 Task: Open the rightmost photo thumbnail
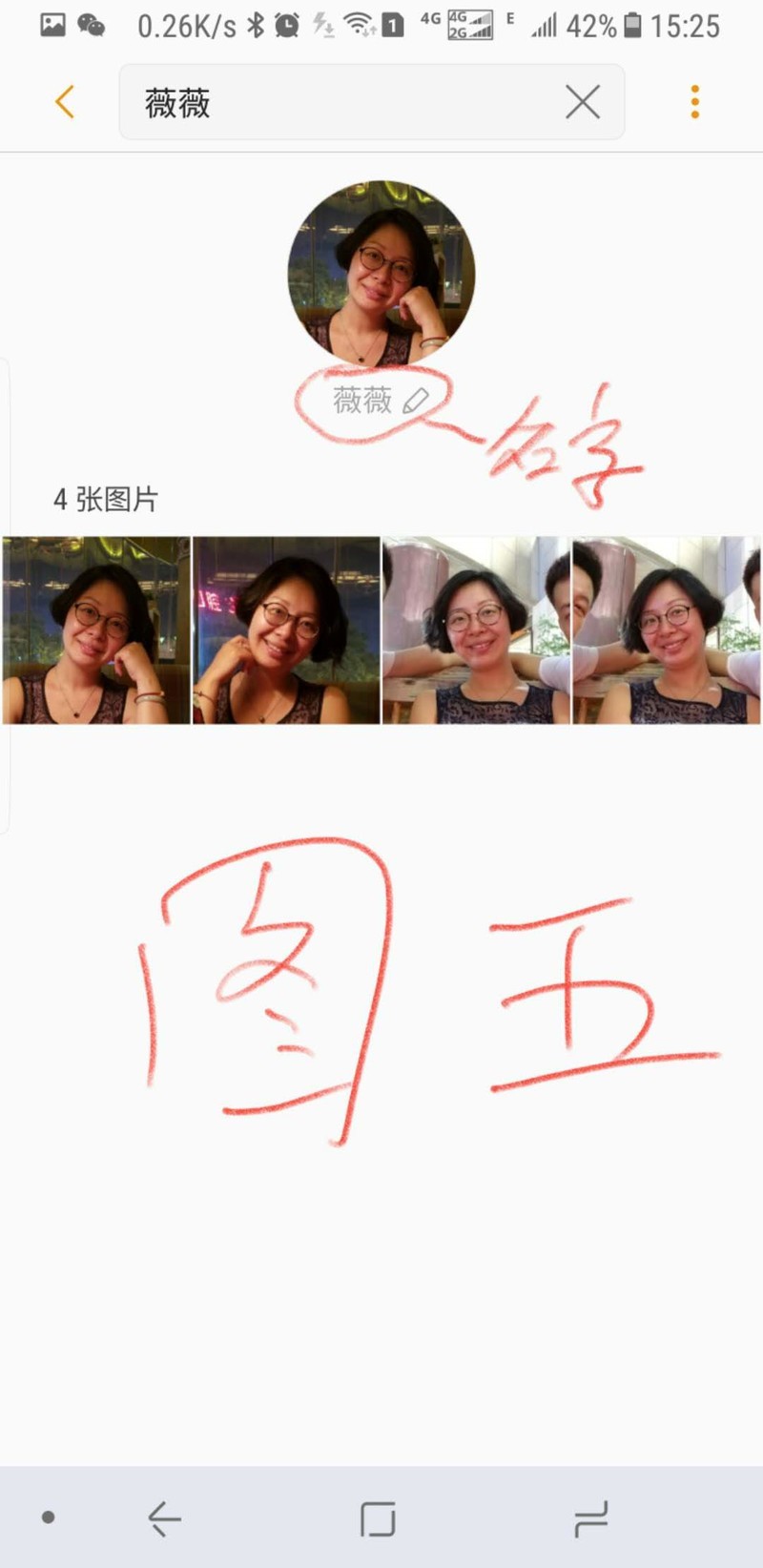click(x=665, y=629)
